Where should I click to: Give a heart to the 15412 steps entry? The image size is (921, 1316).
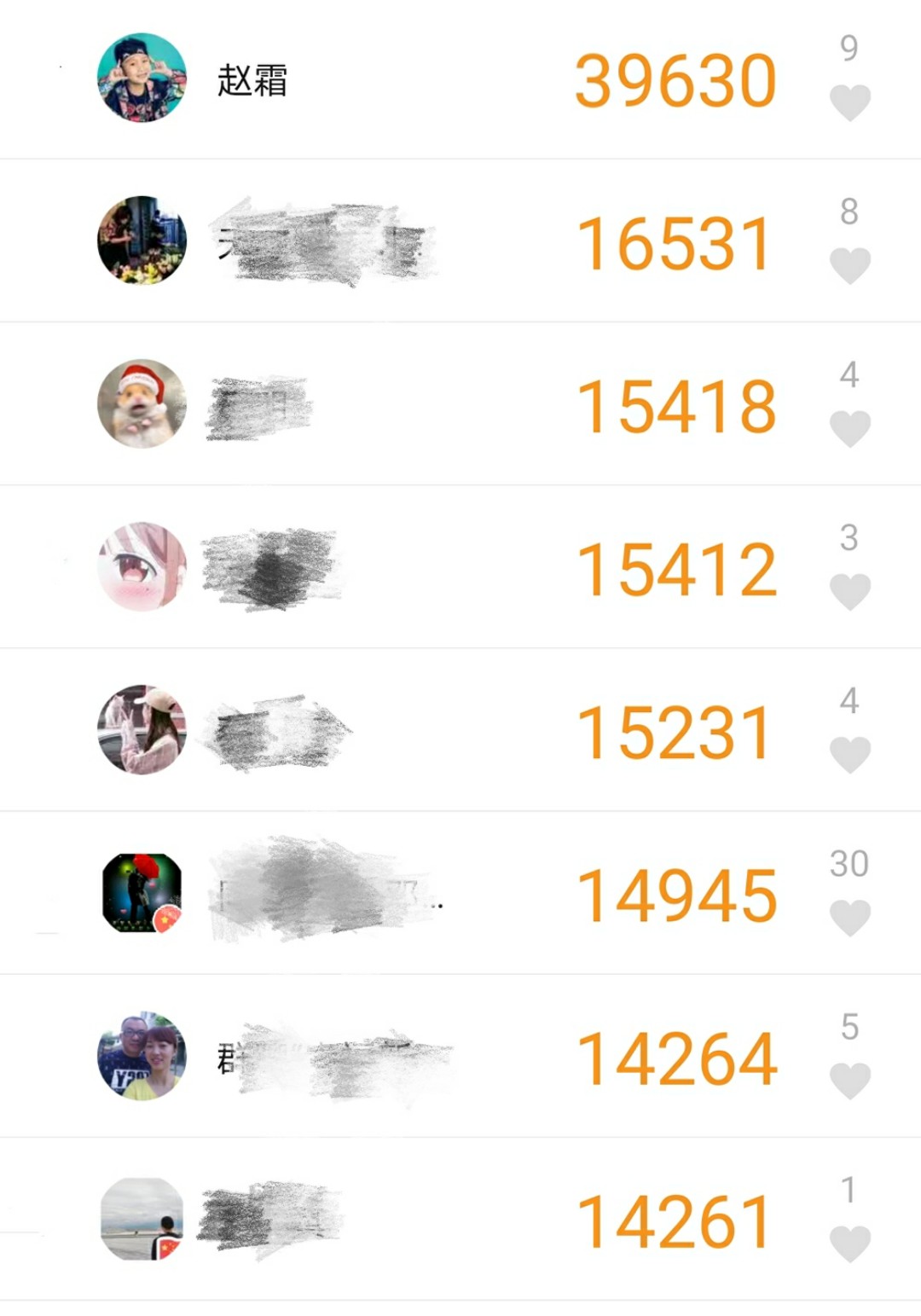click(849, 591)
